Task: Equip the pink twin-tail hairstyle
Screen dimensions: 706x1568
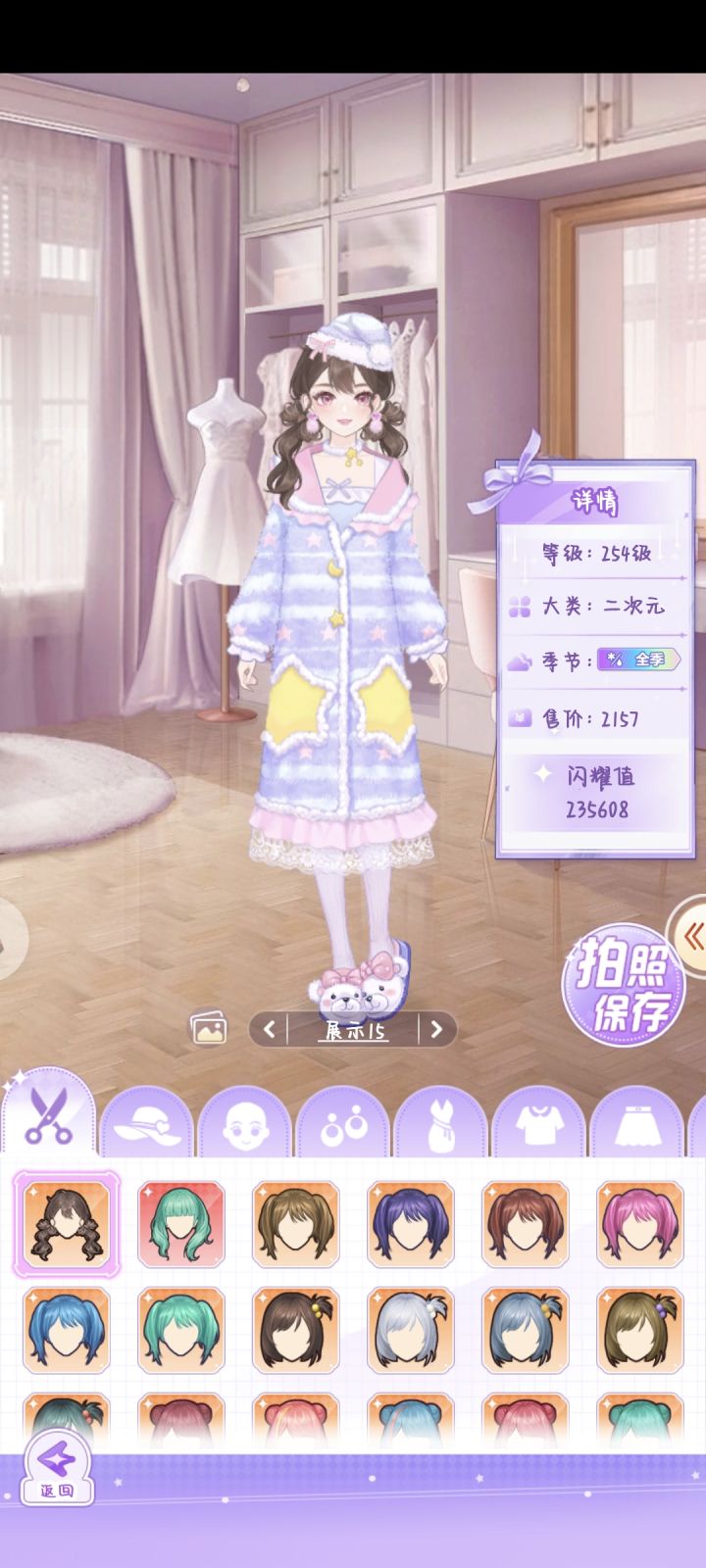Action: pos(639,1222)
